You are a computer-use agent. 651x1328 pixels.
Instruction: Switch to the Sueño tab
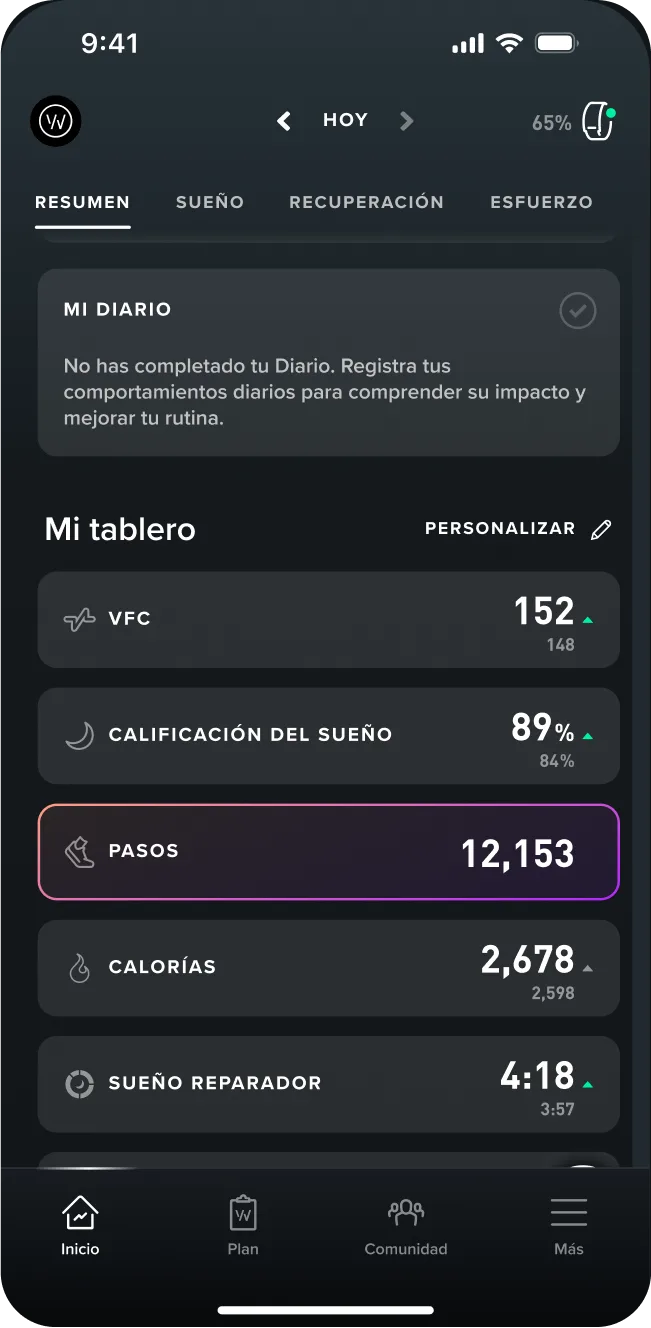(210, 202)
